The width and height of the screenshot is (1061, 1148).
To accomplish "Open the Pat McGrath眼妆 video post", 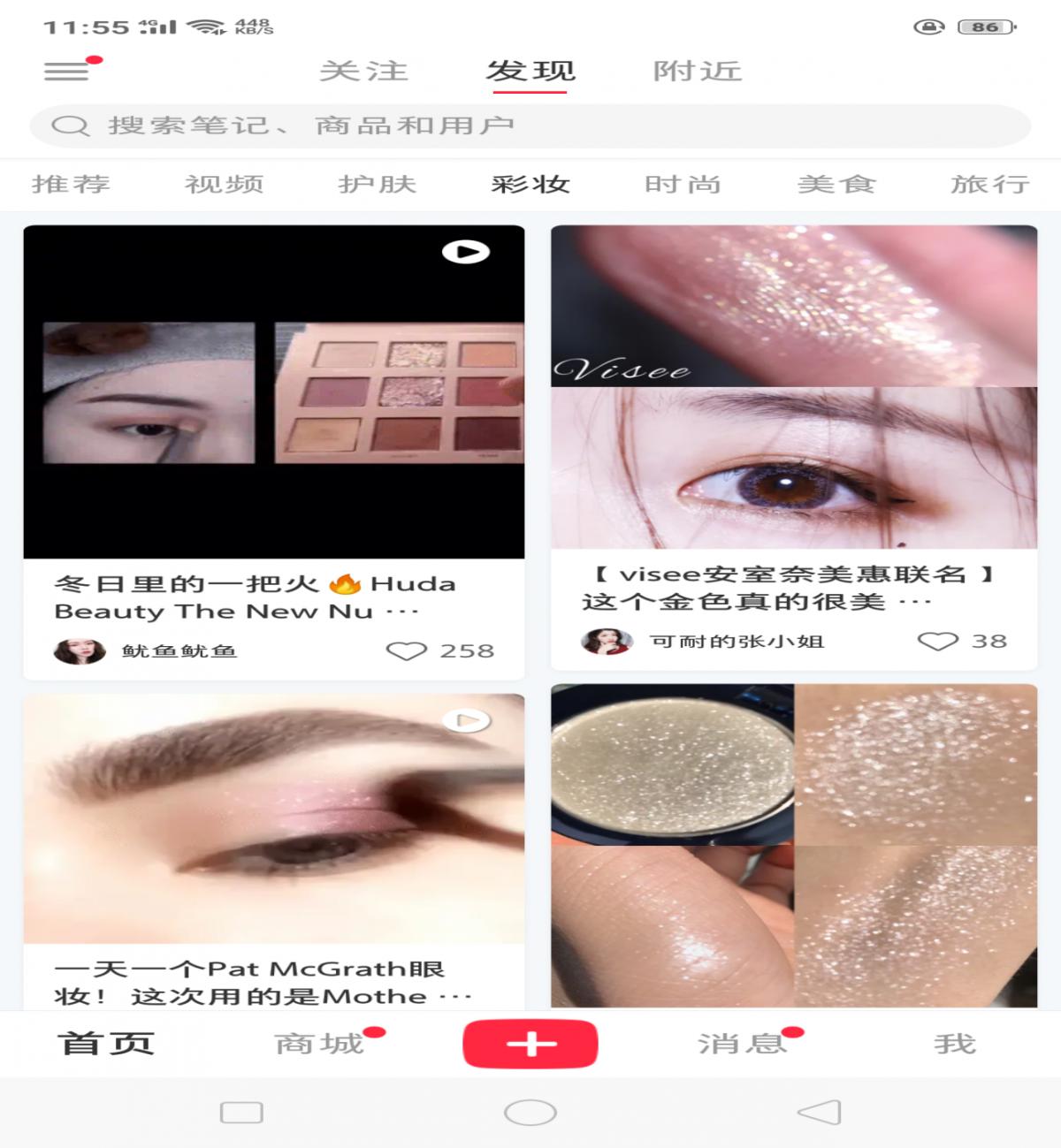I will [x=273, y=818].
